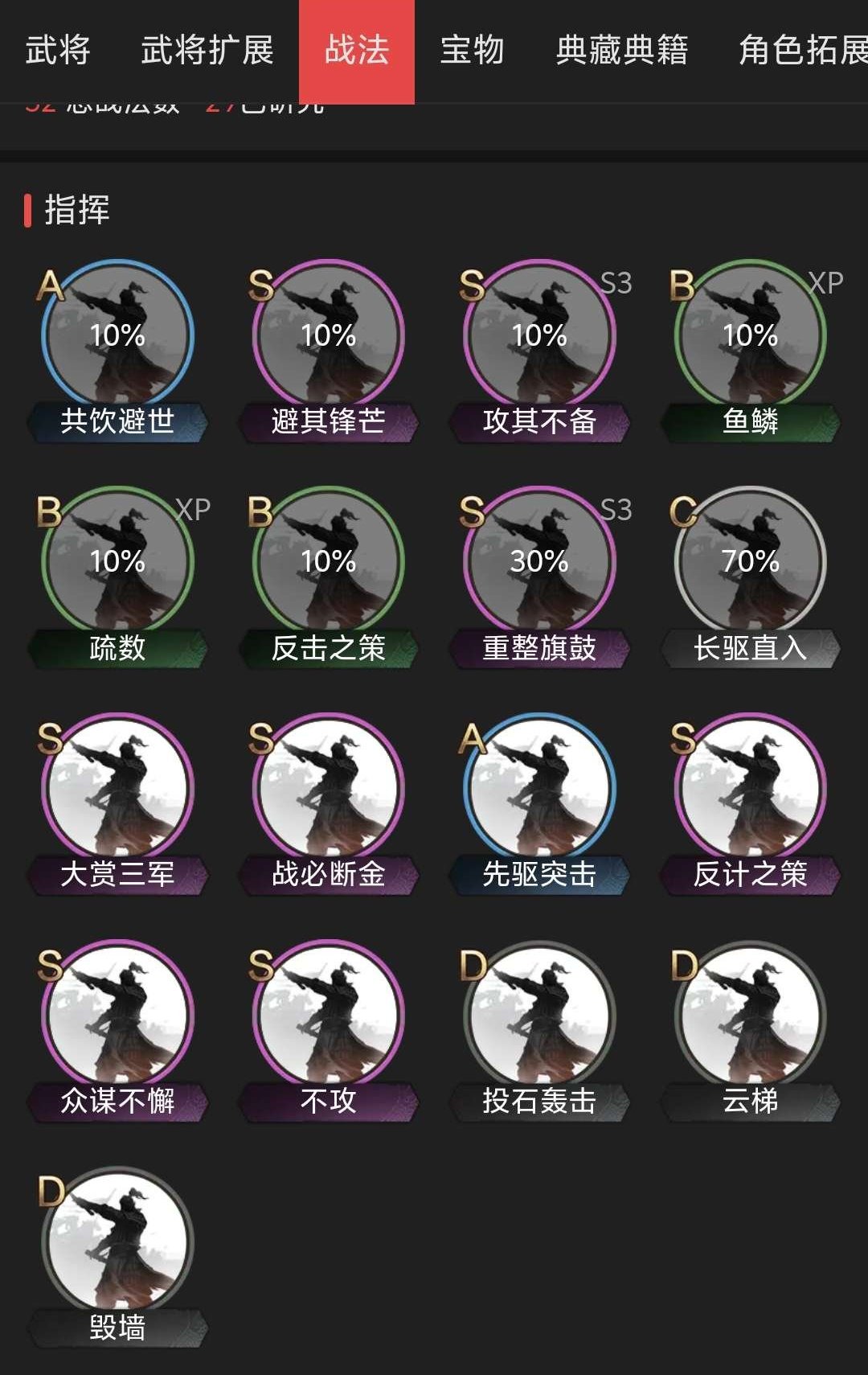Open the 鱼鳞 XP tactic icon
868x1375 pixels.
751,338
